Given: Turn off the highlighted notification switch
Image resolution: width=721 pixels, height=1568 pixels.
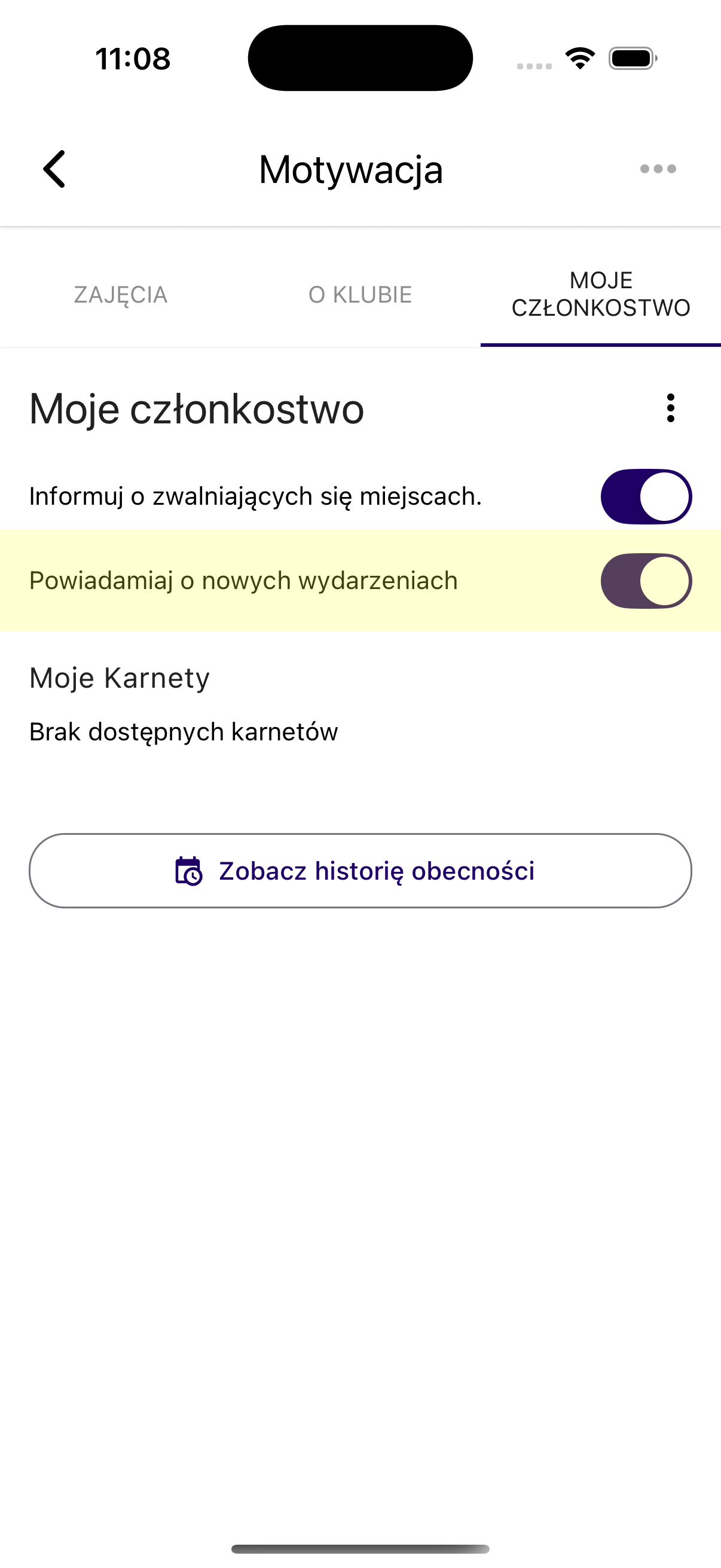Looking at the screenshot, I should pos(646,581).
